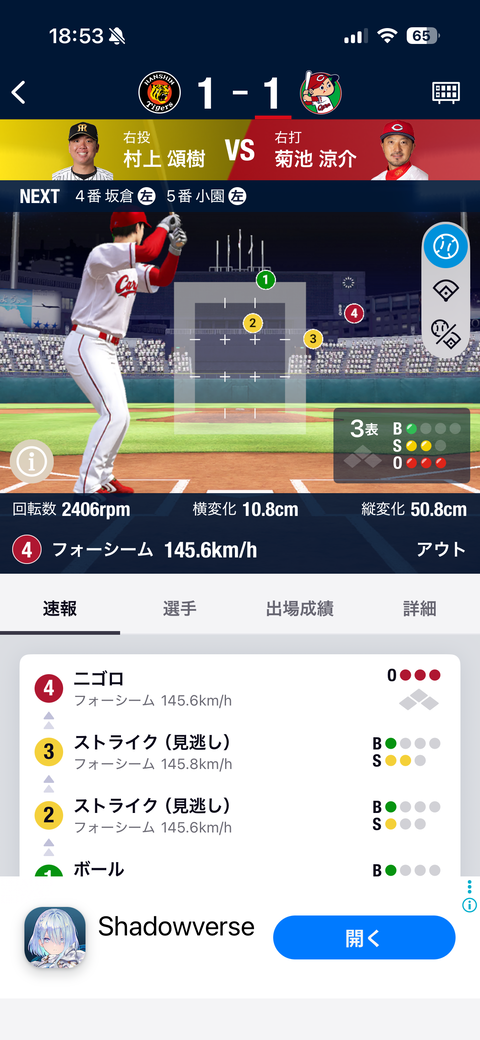The image size is (480, 1040).
Task: Select the pitch ball view icon
Action: tap(446, 247)
